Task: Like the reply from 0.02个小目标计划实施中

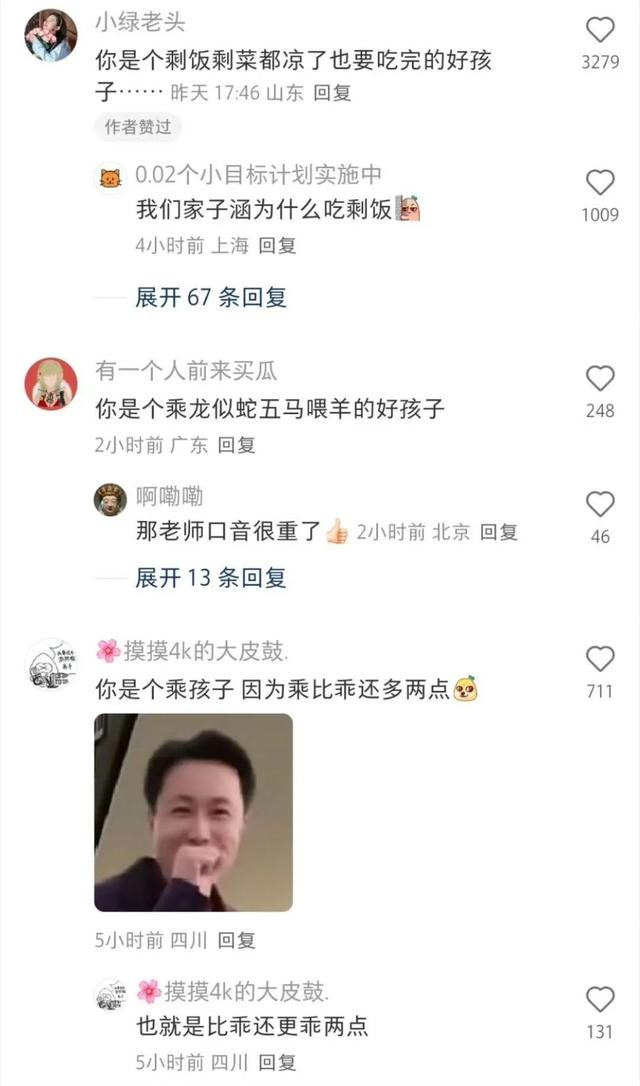Action: (x=600, y=183)
